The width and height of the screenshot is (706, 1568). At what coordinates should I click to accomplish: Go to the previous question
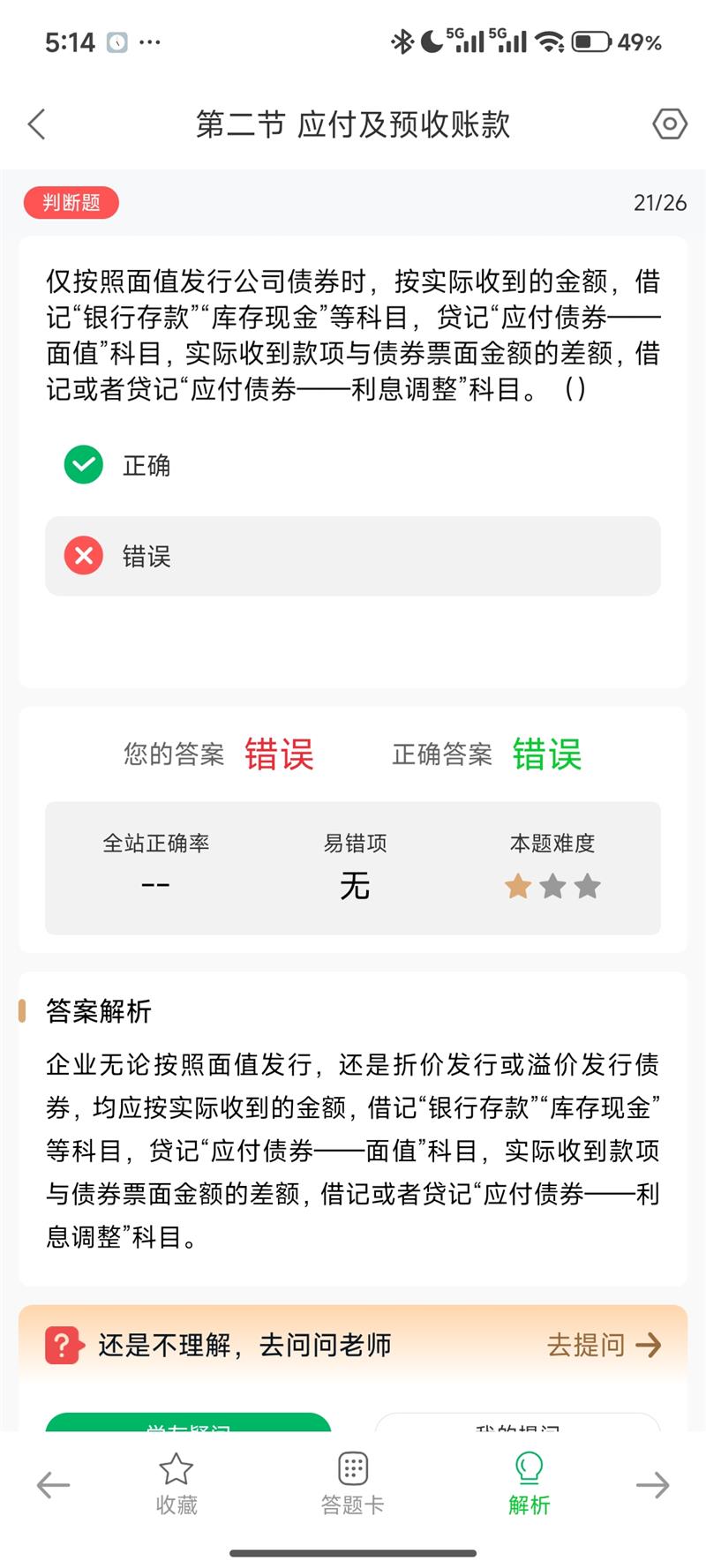click(x=53, y=1485)
